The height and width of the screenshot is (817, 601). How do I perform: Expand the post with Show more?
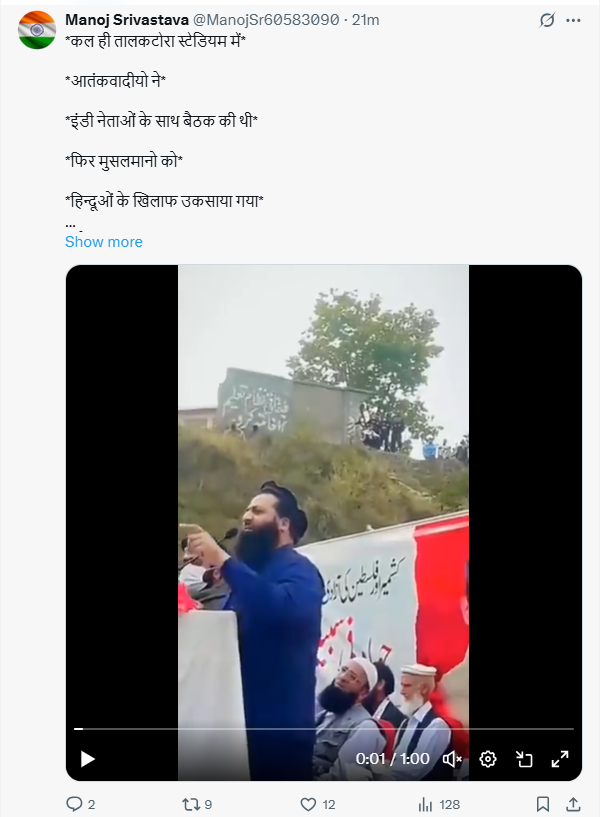(x=104, y=242)
